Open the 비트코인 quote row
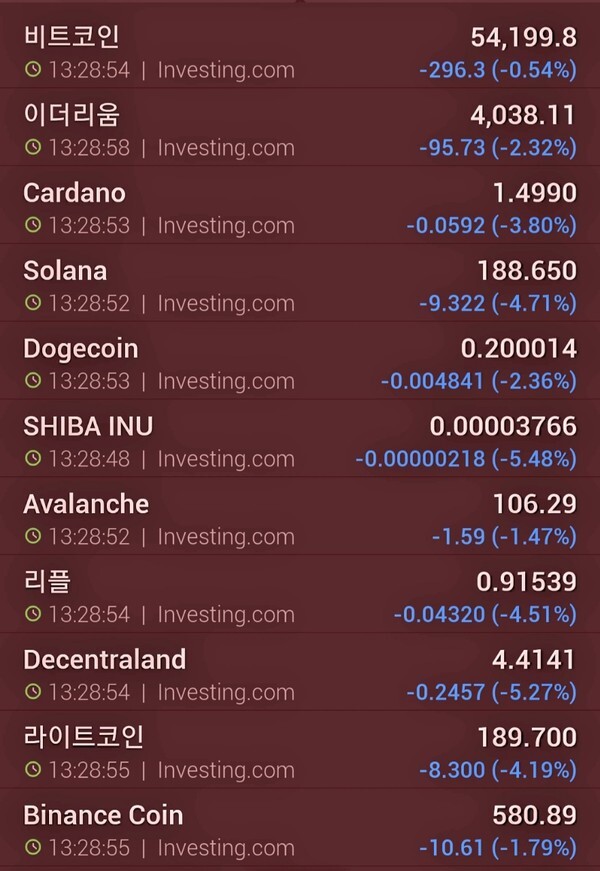 pos(300,52)
